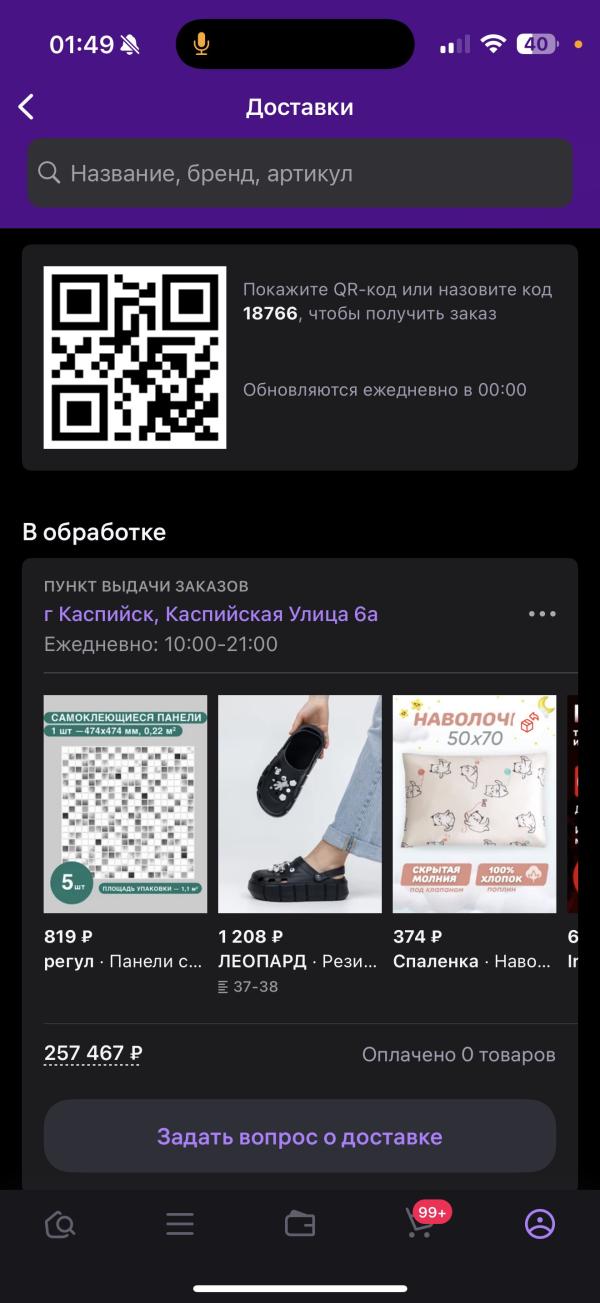Screen dimensions: 600x1303
Task: Show details for the 257 467 ₽ total
Action: pos(93,1054)
